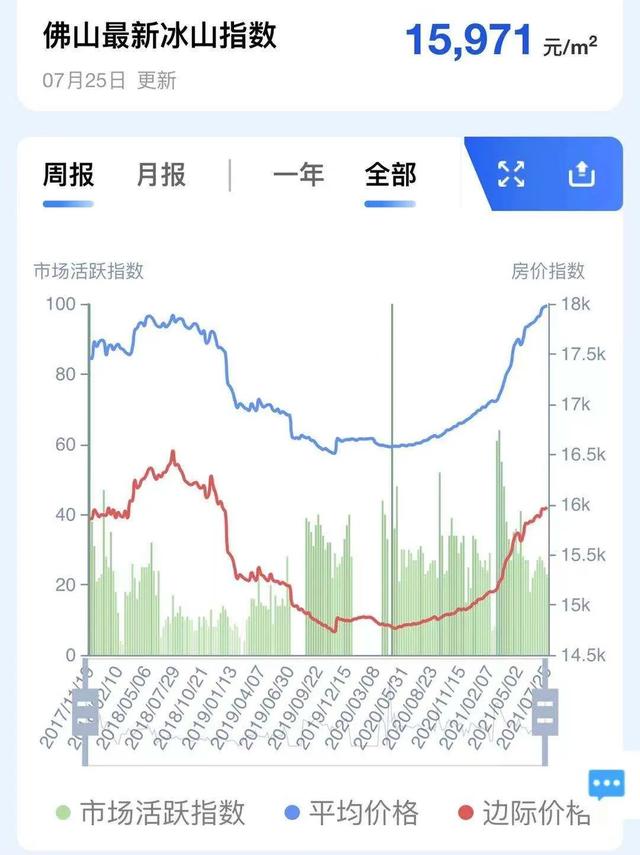Switch to the 月报 tab
This screenshot has width=640, height=855.
161,175
